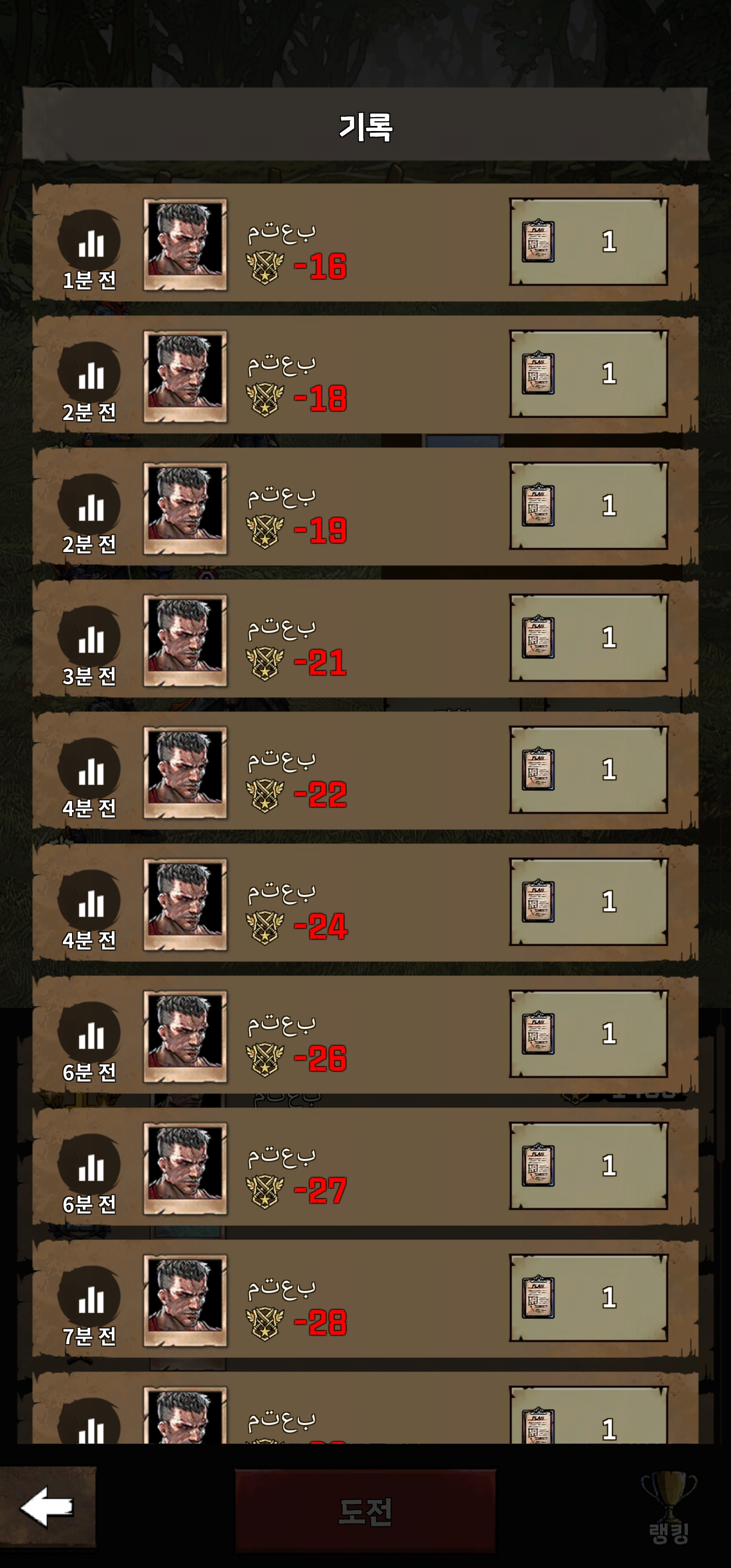Tap the plan box in -27 record
The height and width of the screenshot is (1568, 731).
(x=588, y=1166)
